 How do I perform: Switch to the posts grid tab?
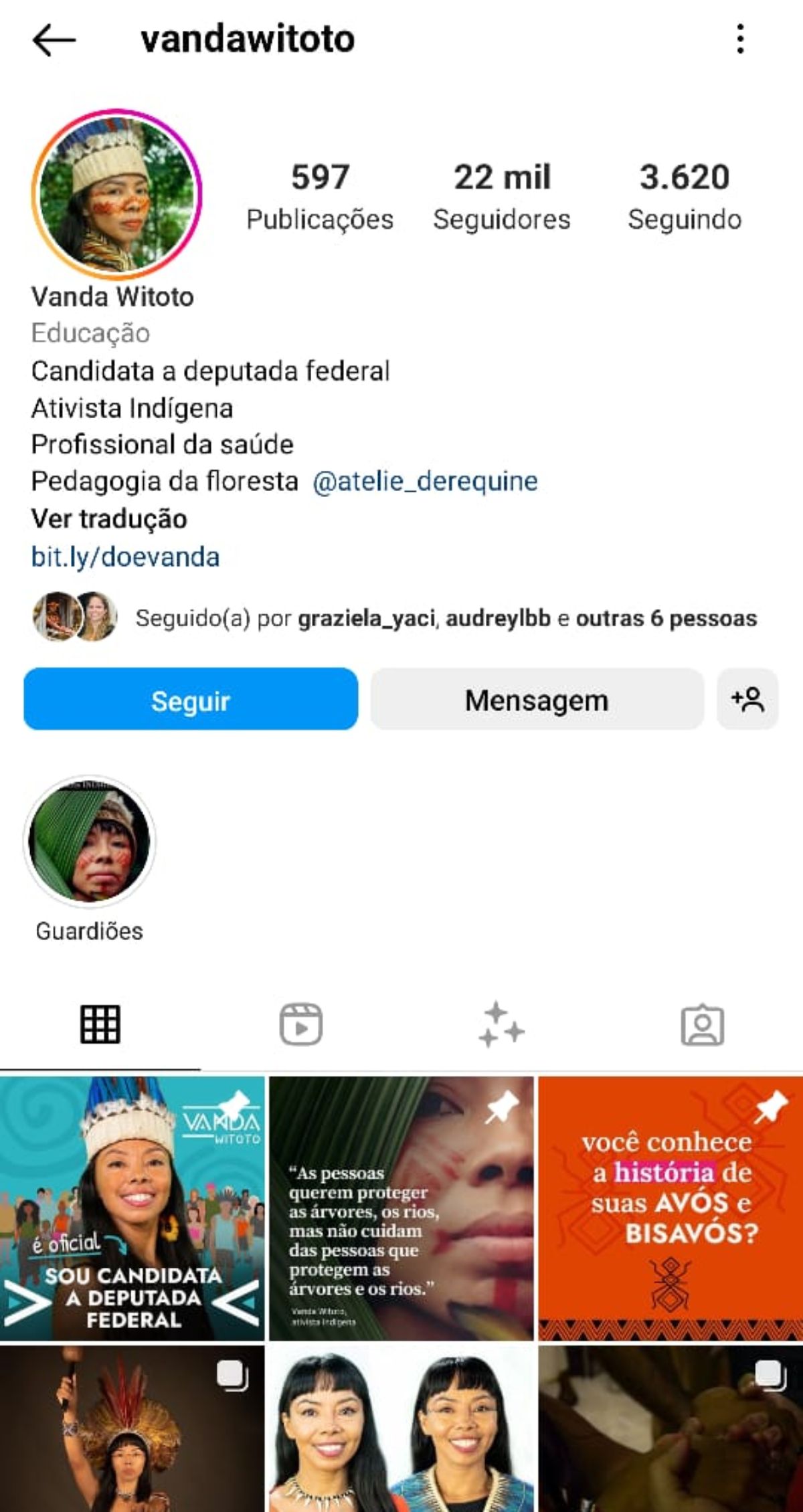click(100, 1024)
